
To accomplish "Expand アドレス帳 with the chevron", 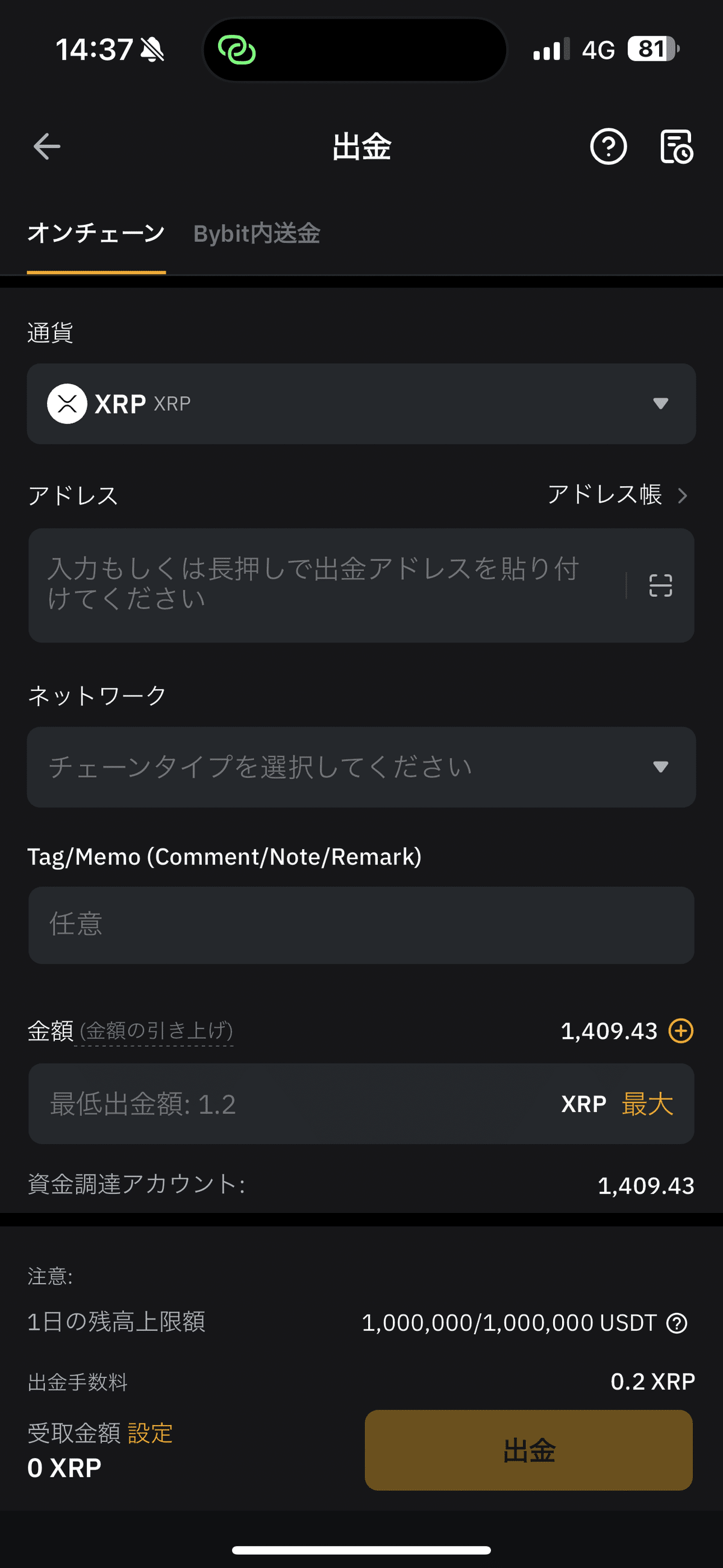I will [683, 496].
